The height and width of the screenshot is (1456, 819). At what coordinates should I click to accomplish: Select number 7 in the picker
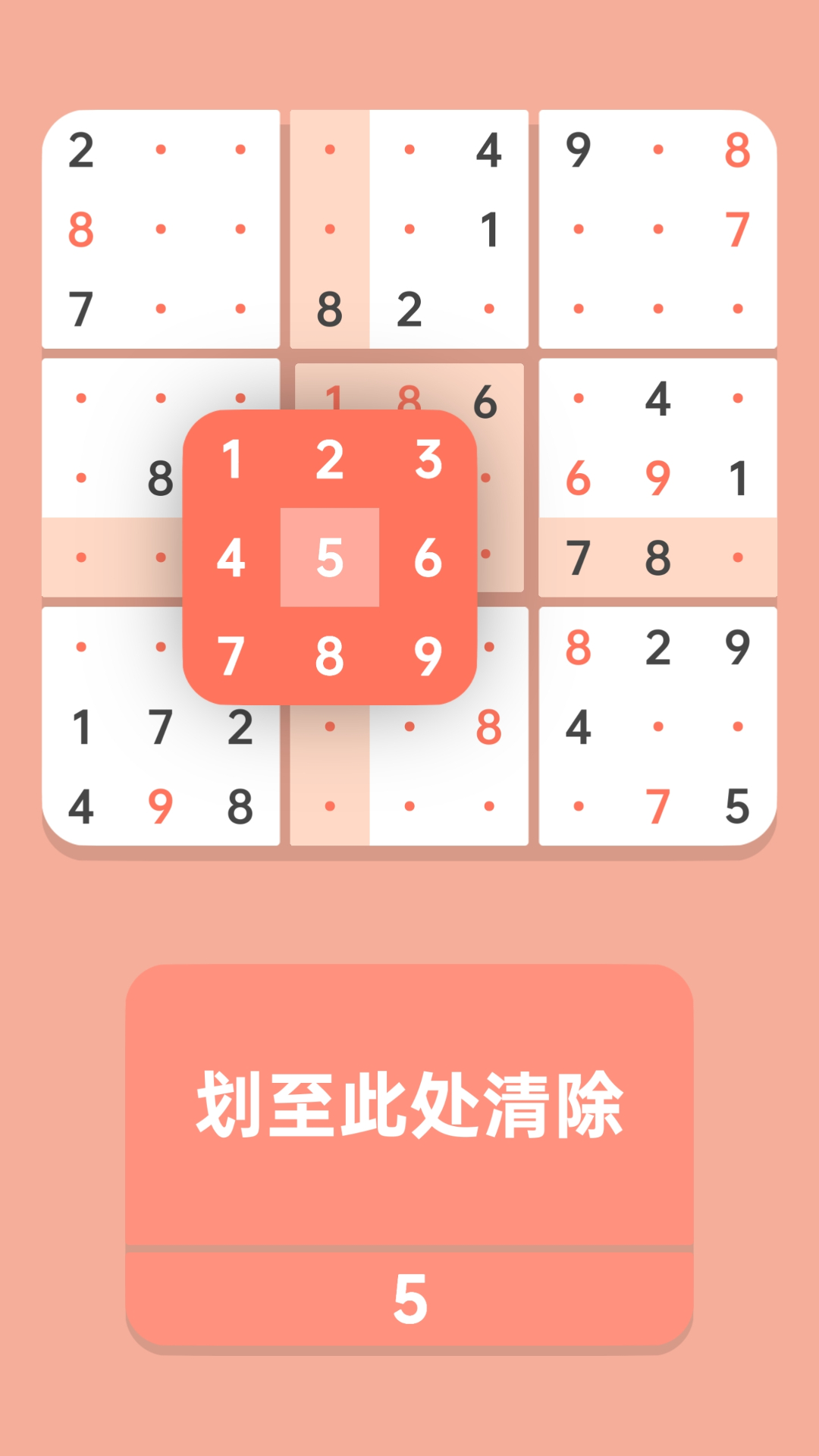(x=231, y=655)
